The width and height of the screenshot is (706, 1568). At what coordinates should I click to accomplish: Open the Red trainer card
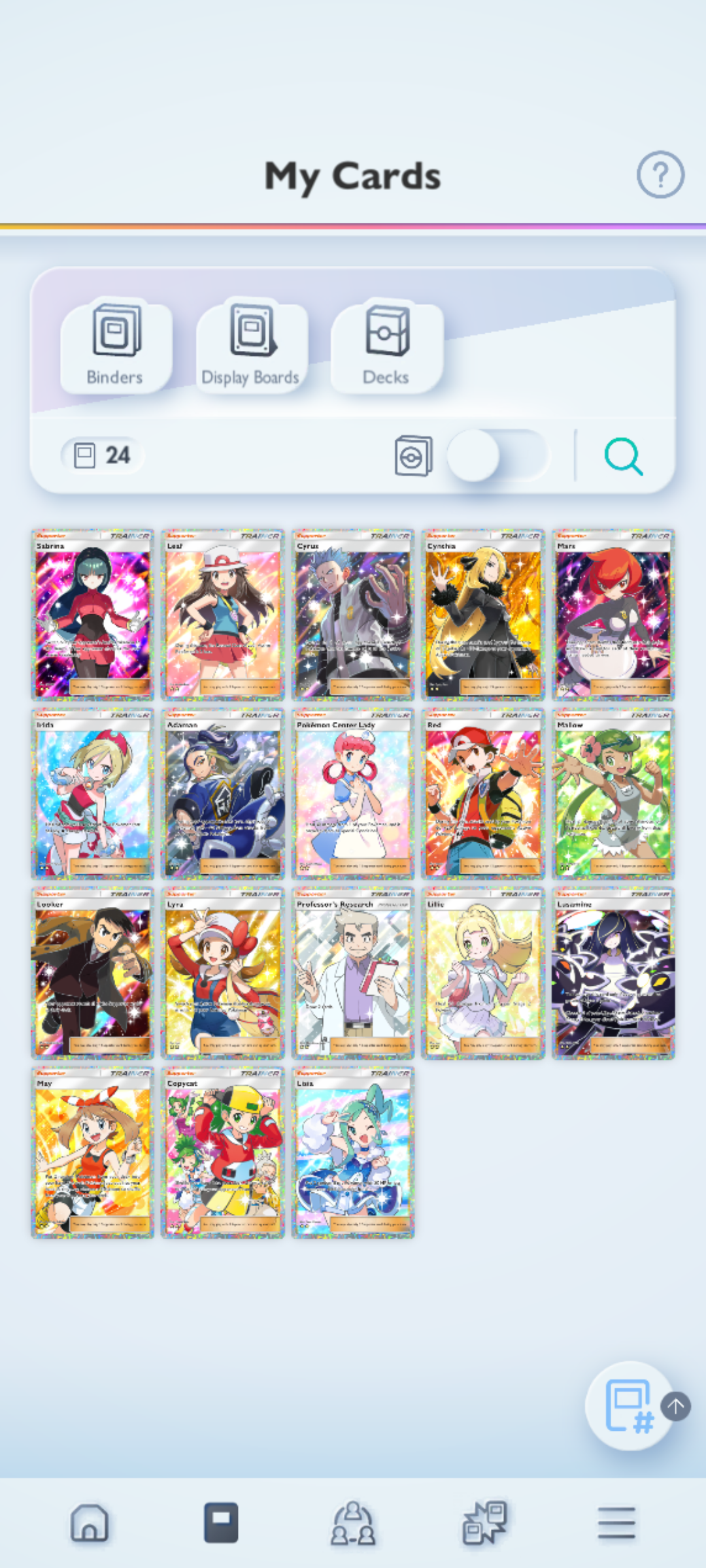(483, 794)
